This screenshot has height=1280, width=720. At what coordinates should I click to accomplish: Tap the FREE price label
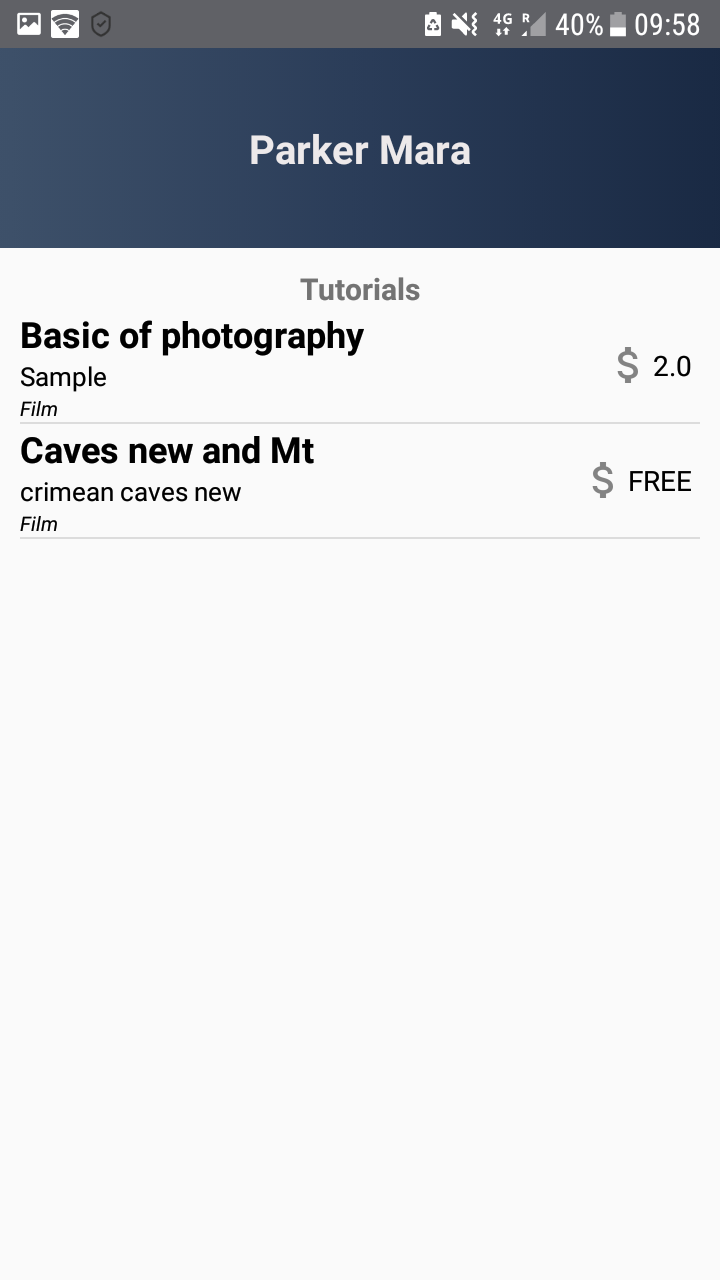660,481
